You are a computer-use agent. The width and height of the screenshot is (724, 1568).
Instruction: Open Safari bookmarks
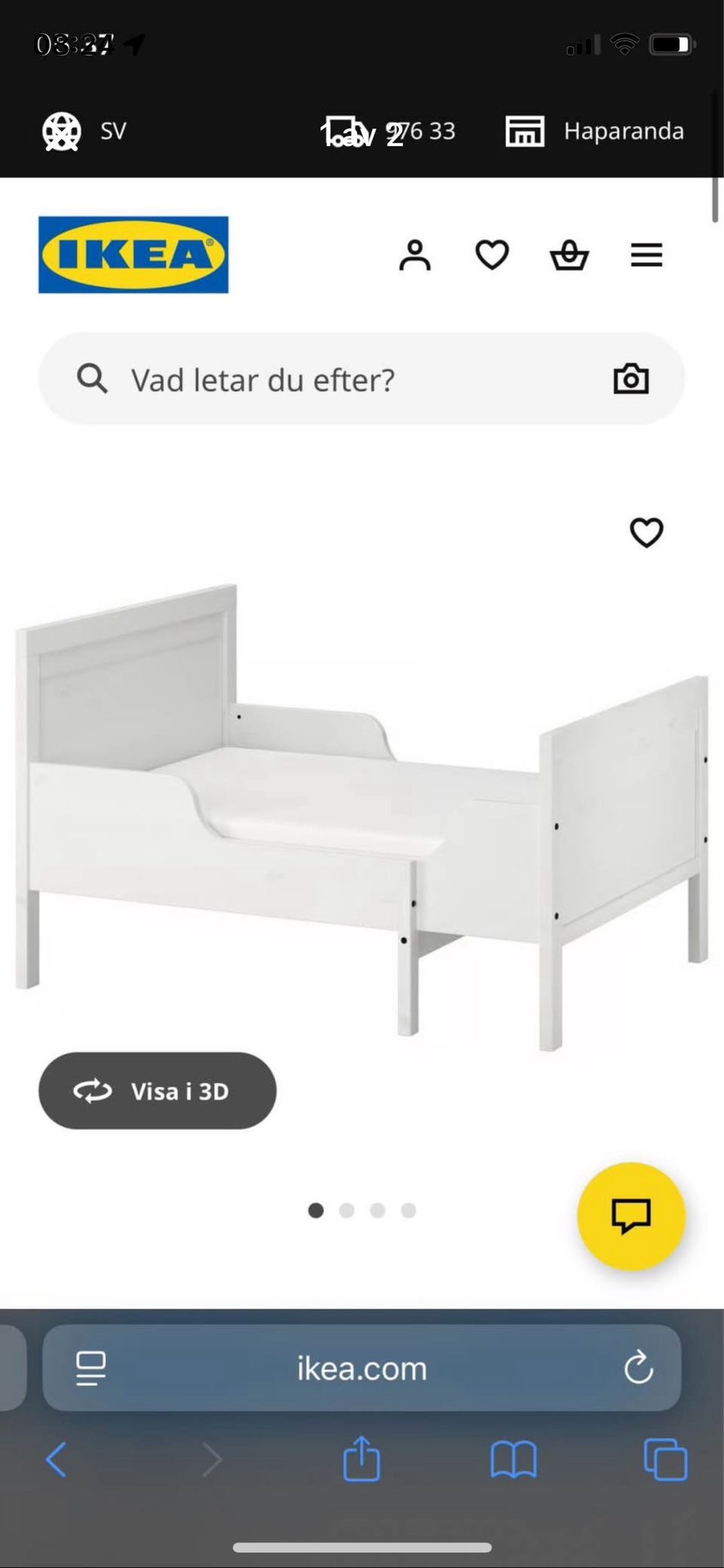[x=514, y=1459]
